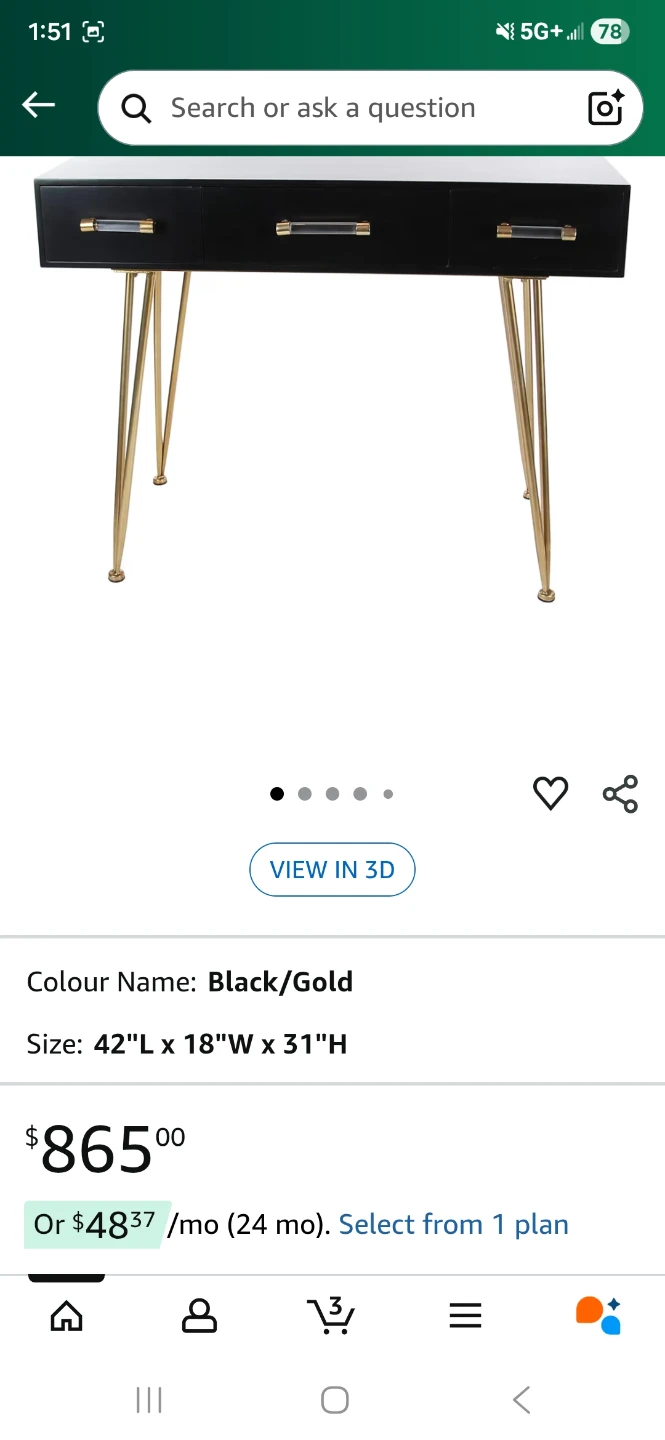Screen dimensions: 665x1440
Task: Tap VIEW IN 3D button
Action: tap(332, 870)
